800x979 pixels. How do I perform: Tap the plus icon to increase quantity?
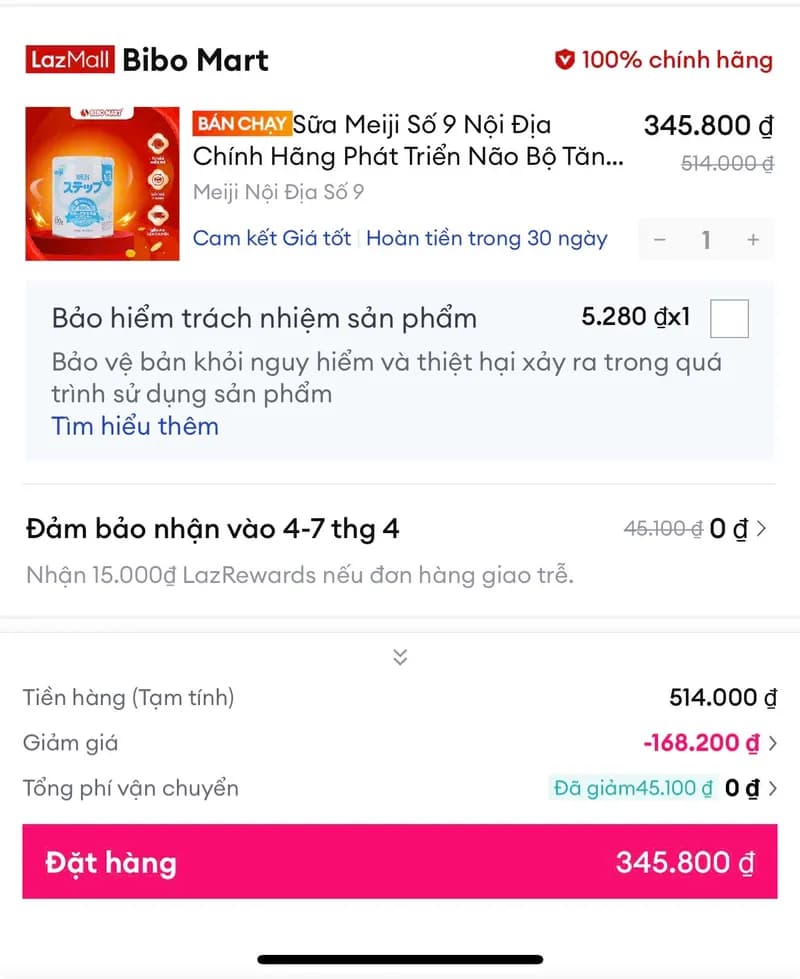[751, 240]
